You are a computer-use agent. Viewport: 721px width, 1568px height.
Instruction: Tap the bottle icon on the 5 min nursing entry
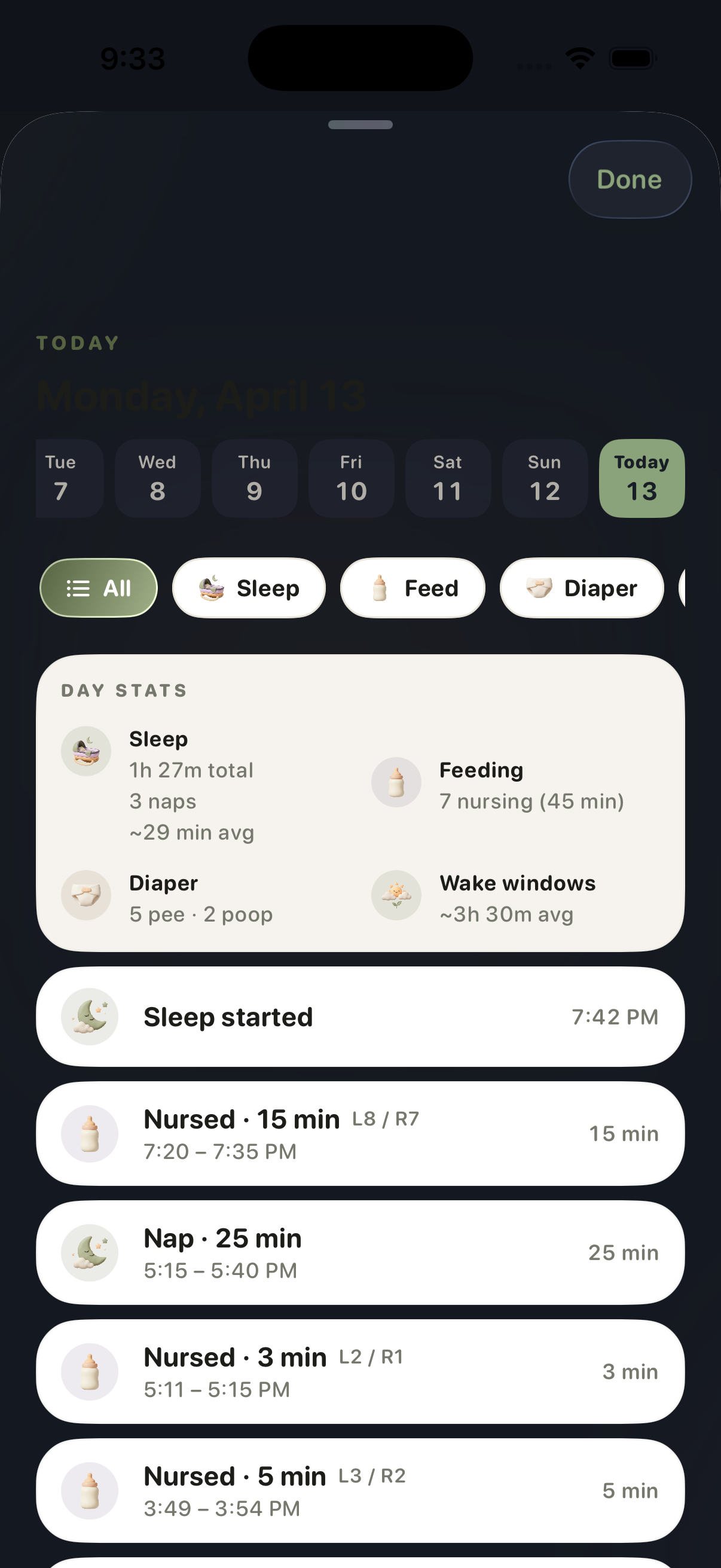(90, 1491)
